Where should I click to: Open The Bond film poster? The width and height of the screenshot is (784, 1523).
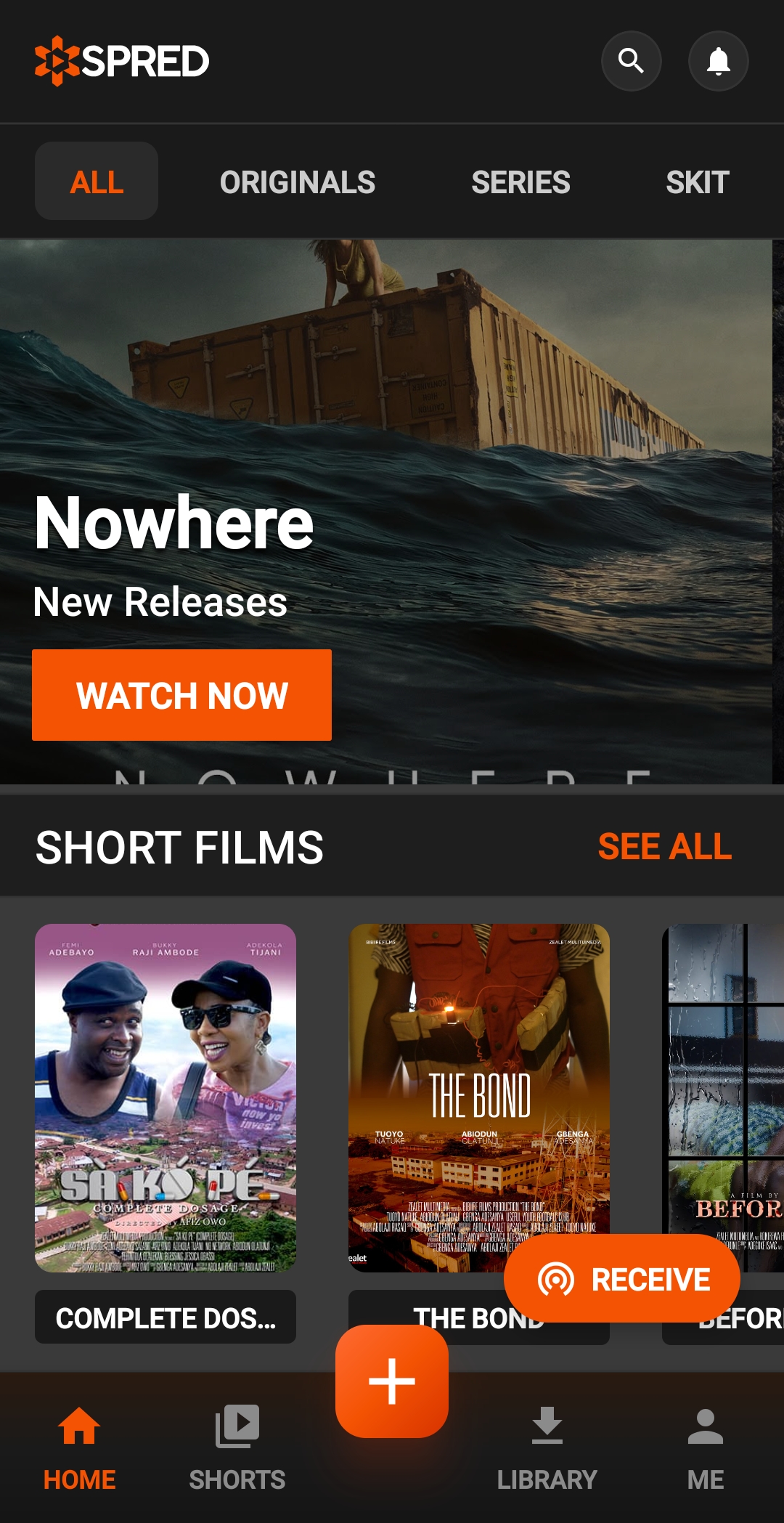coord(479,1082)
